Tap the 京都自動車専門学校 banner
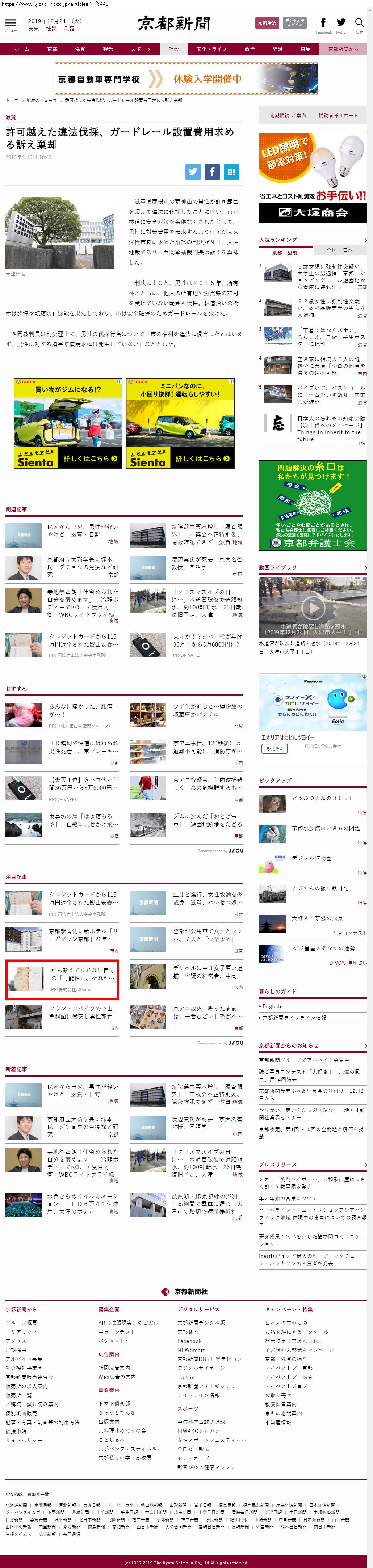The width and height of the screenshot is (373, 1568). (186, 79)
